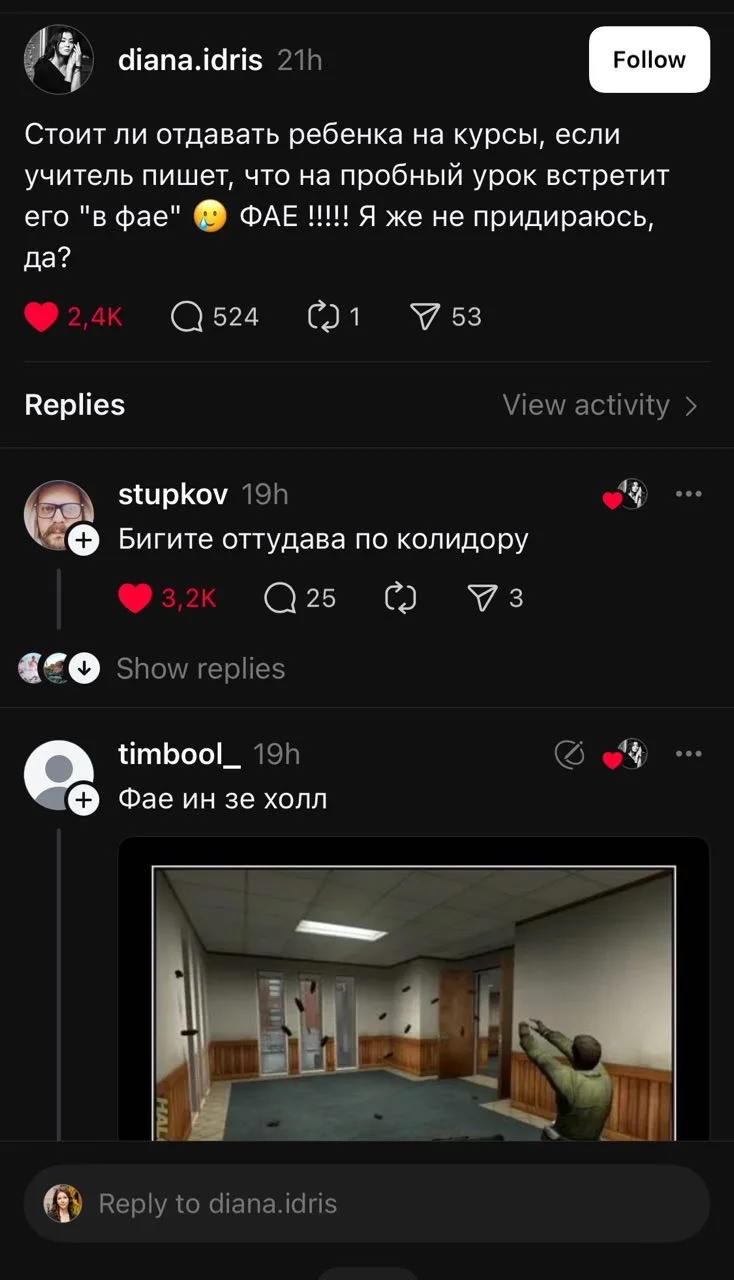Like diana.idris's post with the heart icon

click(42, 316)
